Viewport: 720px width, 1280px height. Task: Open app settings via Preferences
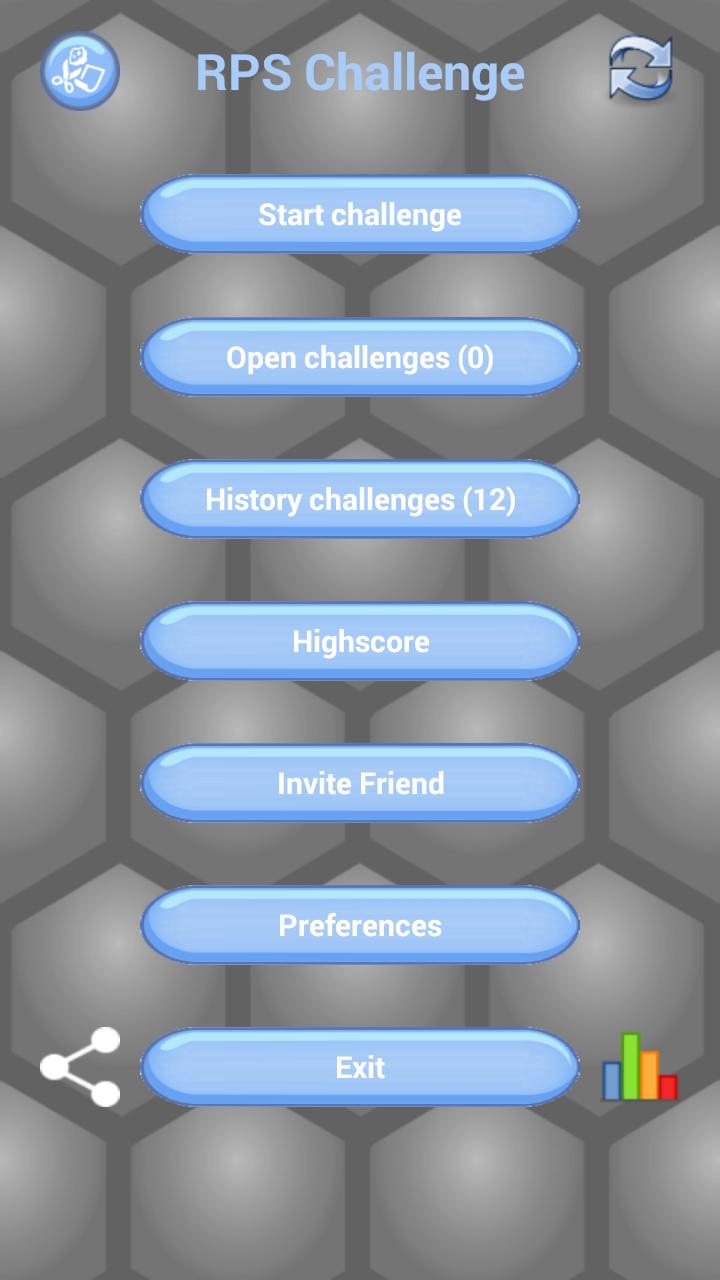coord(360,925)
